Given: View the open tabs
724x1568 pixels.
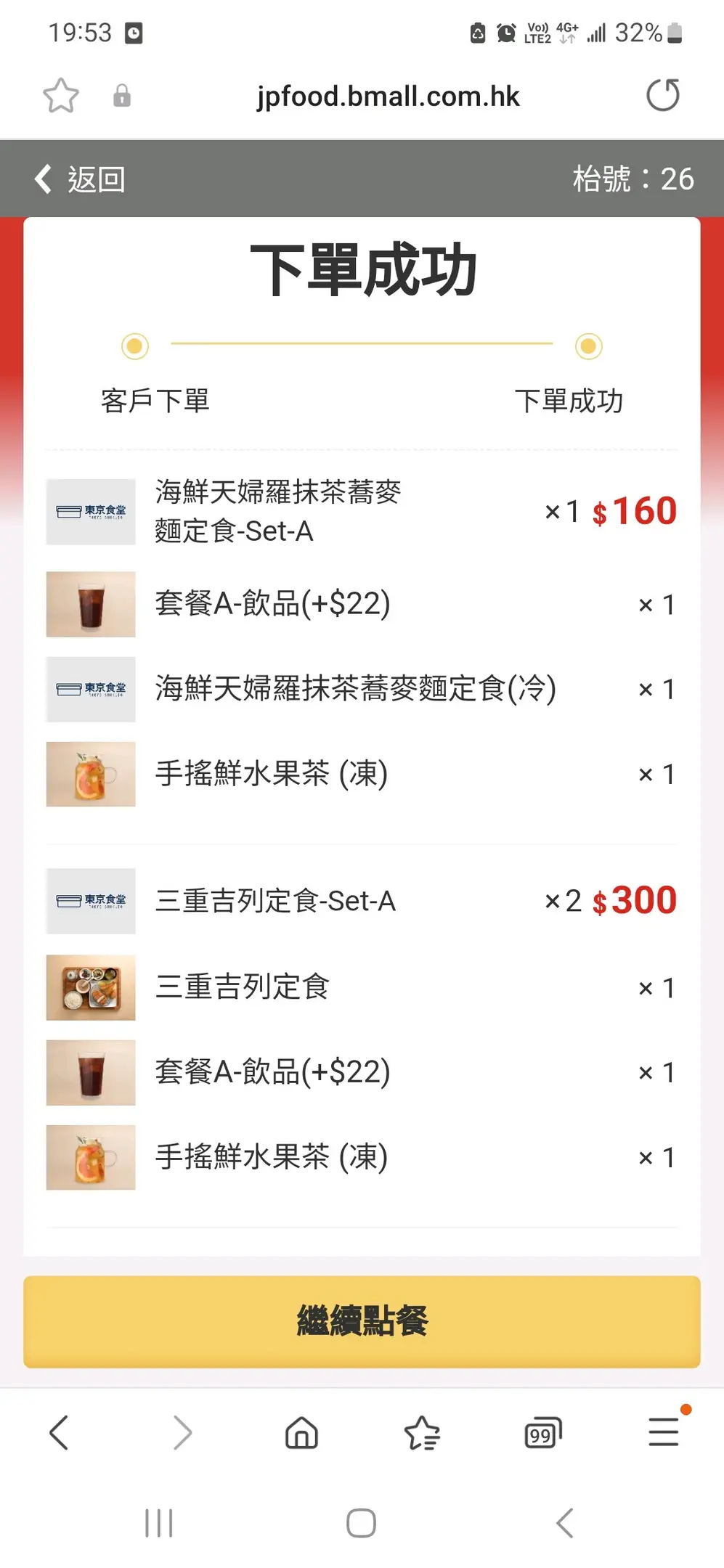Looking at the screenshot, I should point(542,1434).
